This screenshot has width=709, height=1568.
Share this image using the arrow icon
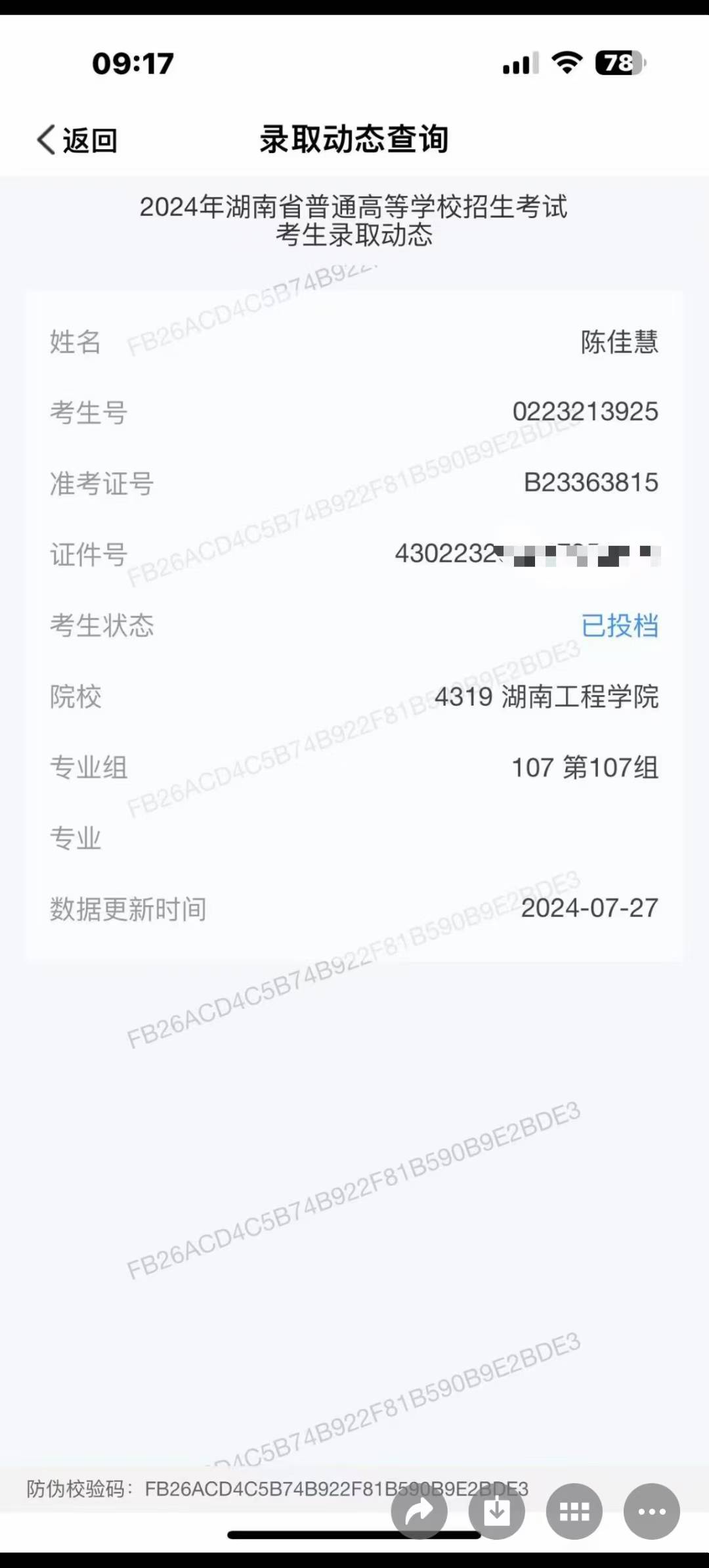(419, 1512)
